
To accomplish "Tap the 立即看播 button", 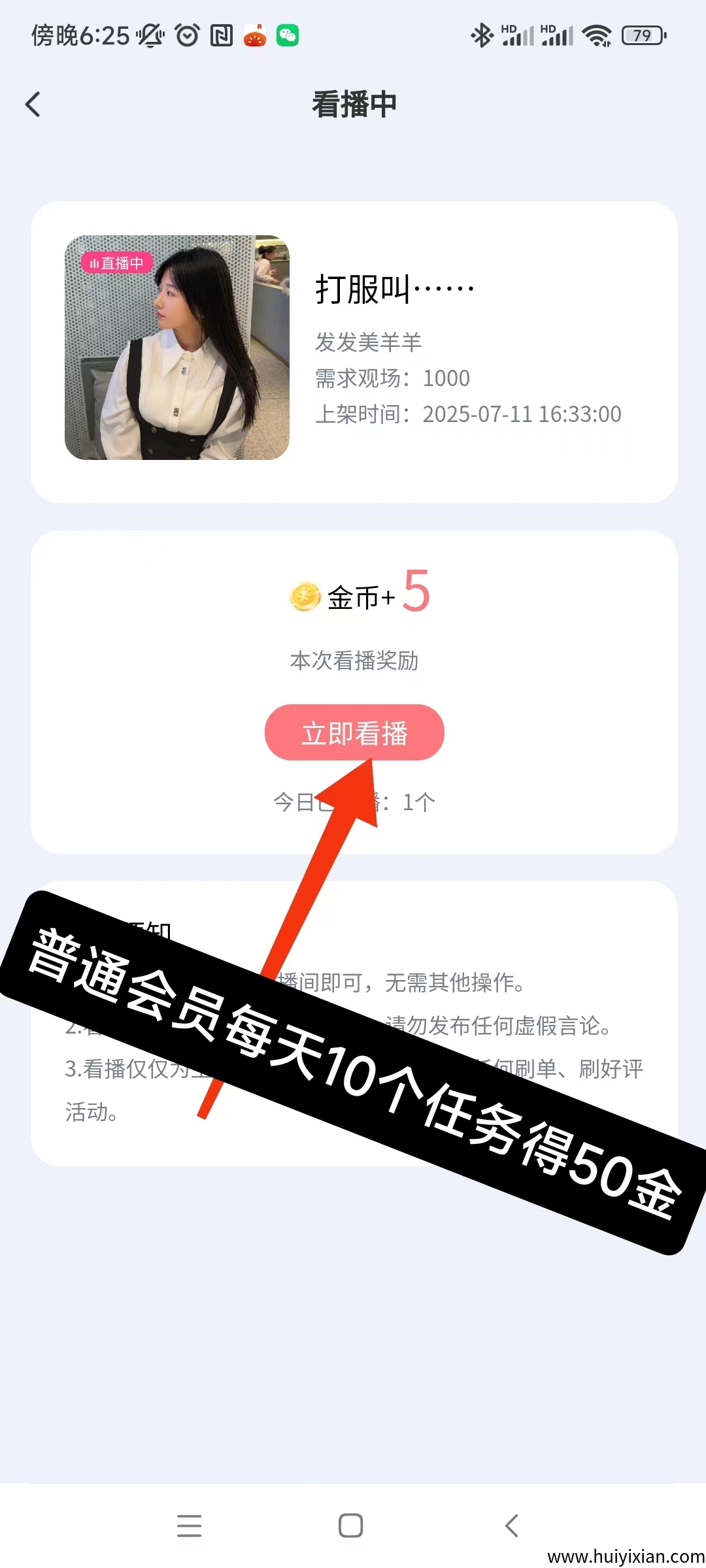I will click(354, 732).
